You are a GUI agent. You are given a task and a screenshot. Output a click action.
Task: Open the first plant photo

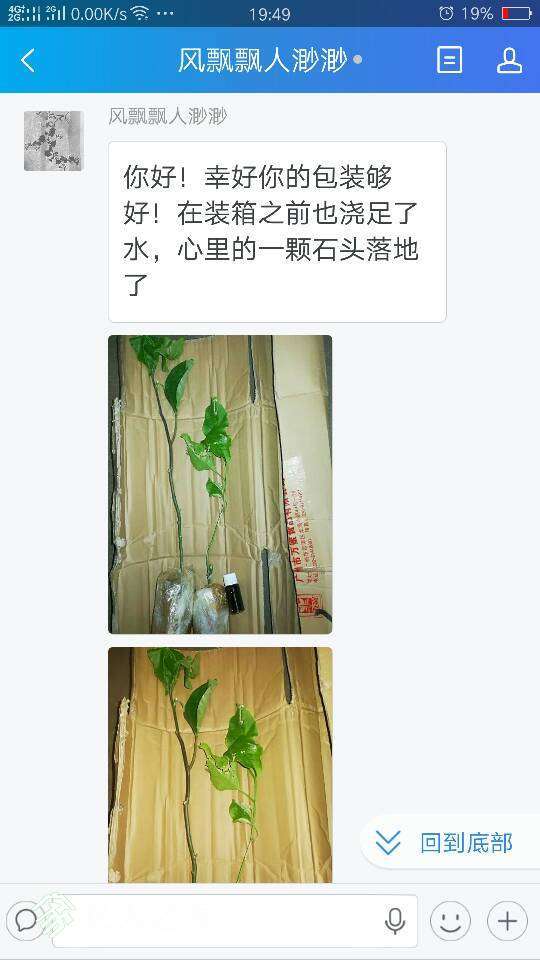220,484
